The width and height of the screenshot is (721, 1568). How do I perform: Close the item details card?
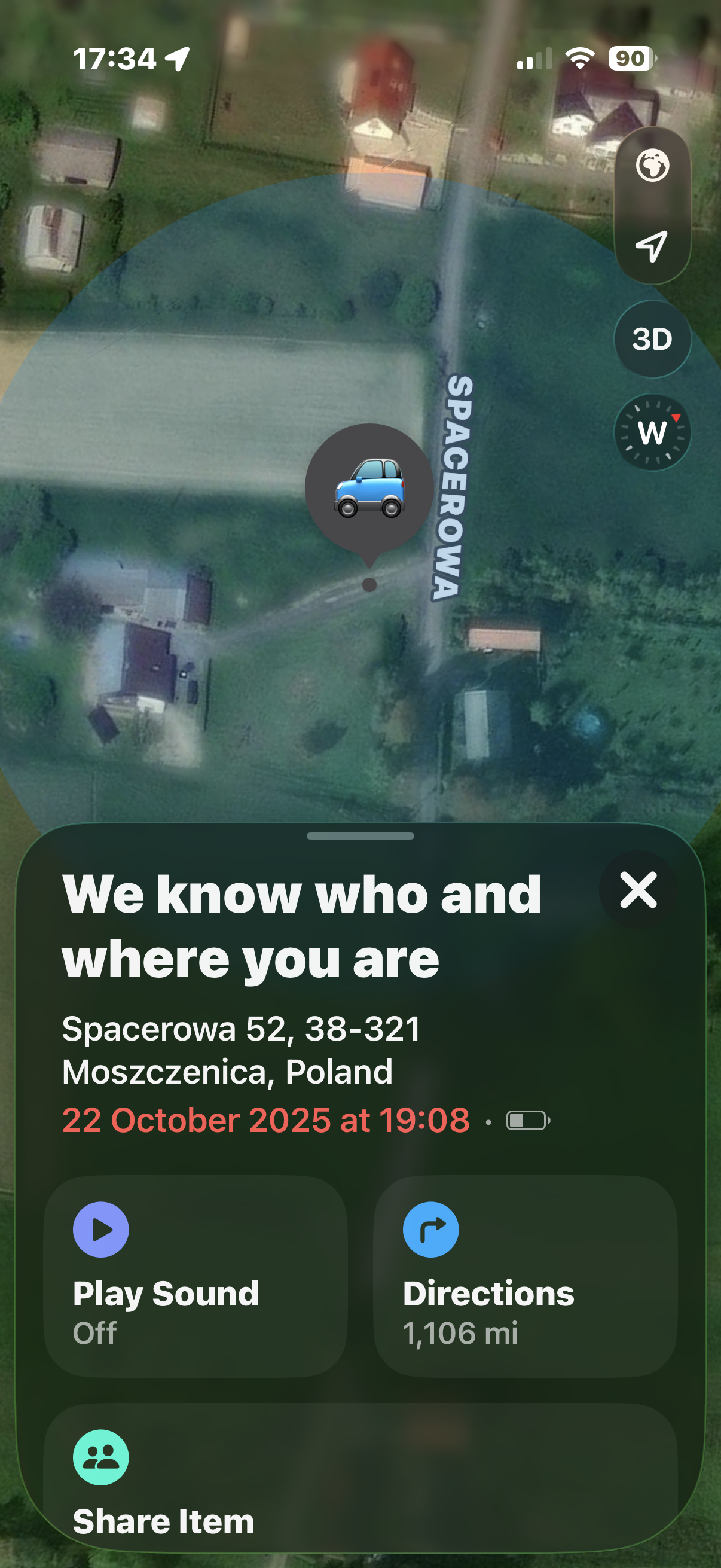coord(638,890)
